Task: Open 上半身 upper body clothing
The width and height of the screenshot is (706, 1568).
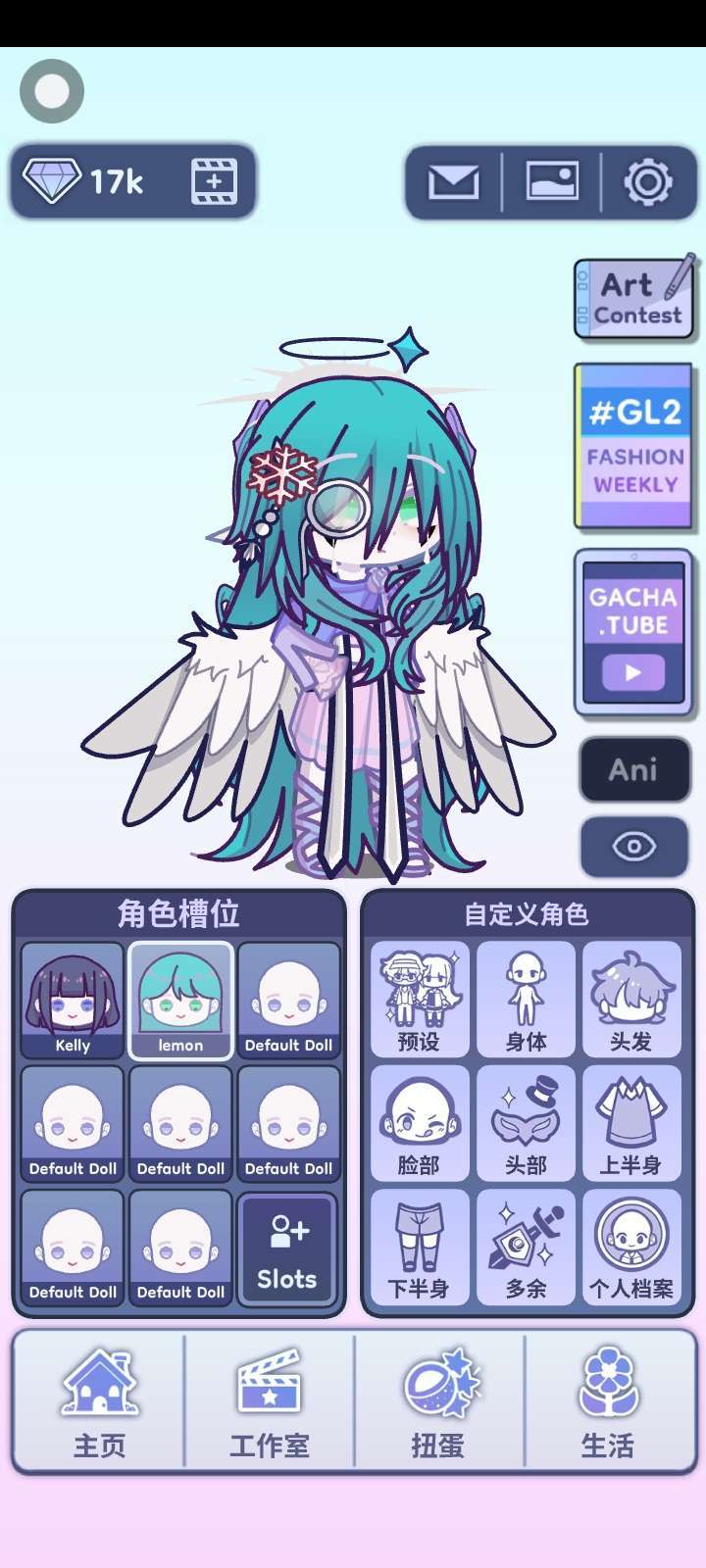Action: pos(630,1123)
